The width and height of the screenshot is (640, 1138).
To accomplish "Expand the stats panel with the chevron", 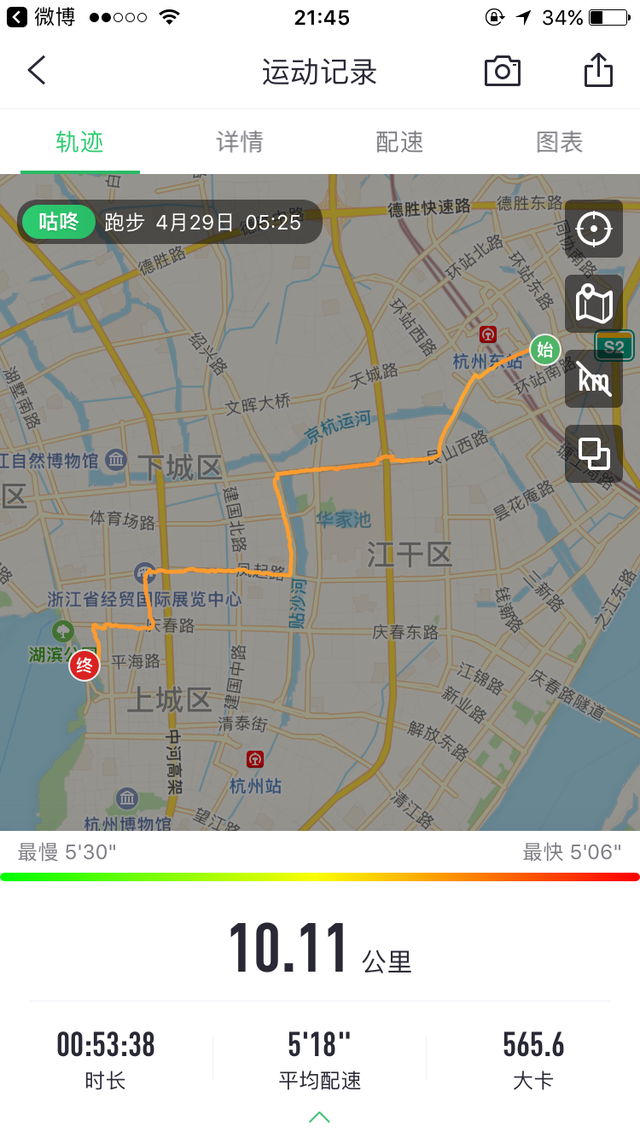I will (x=319, y=1117).
